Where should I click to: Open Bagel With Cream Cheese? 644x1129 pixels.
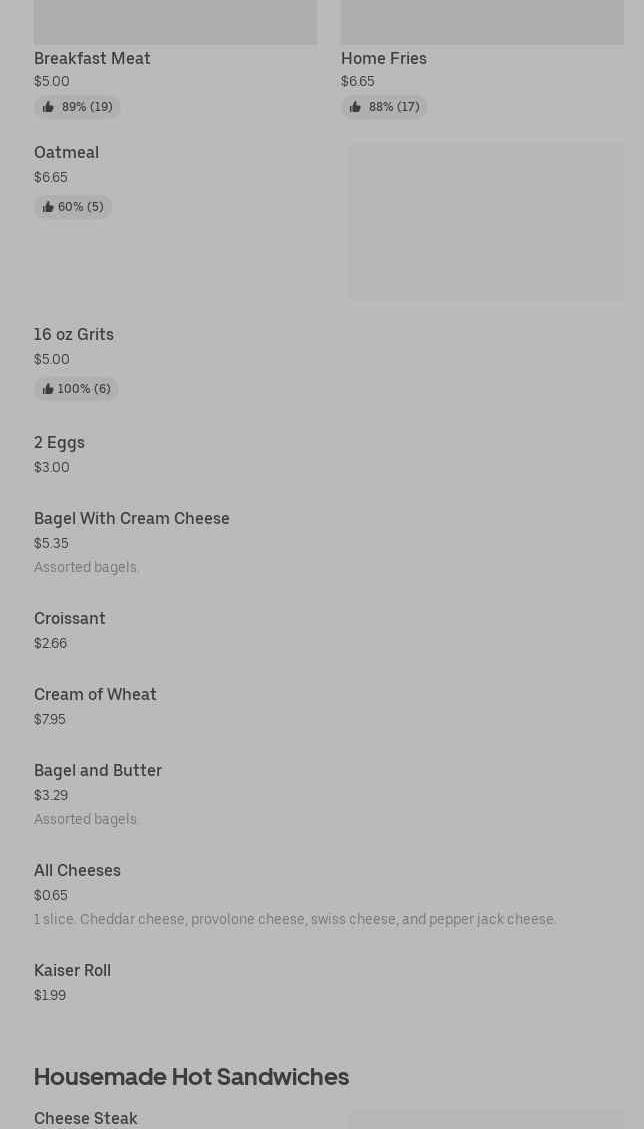point(132,518)
